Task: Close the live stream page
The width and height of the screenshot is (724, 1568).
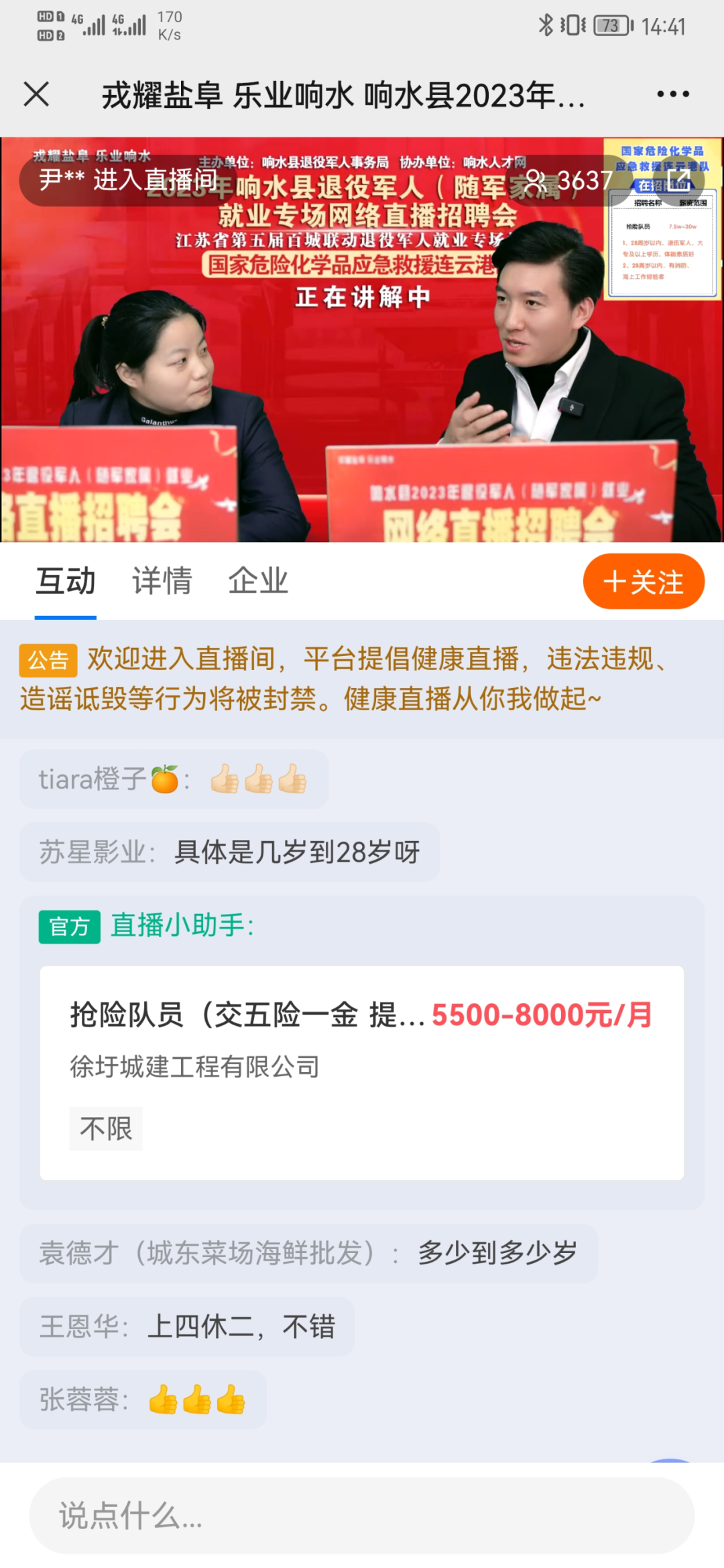Action: coord(36,94)
